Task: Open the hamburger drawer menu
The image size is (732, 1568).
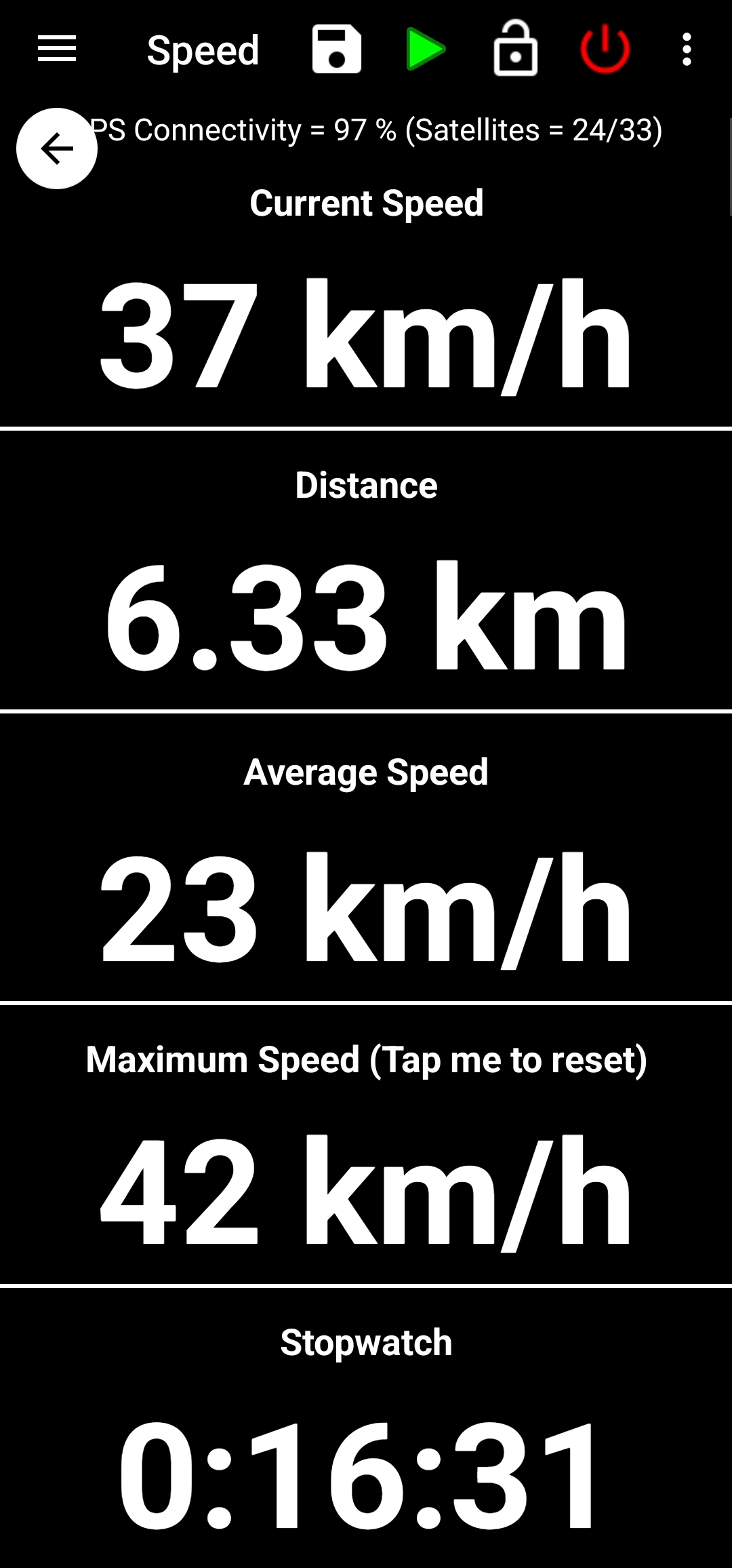Action: [57, 50]
